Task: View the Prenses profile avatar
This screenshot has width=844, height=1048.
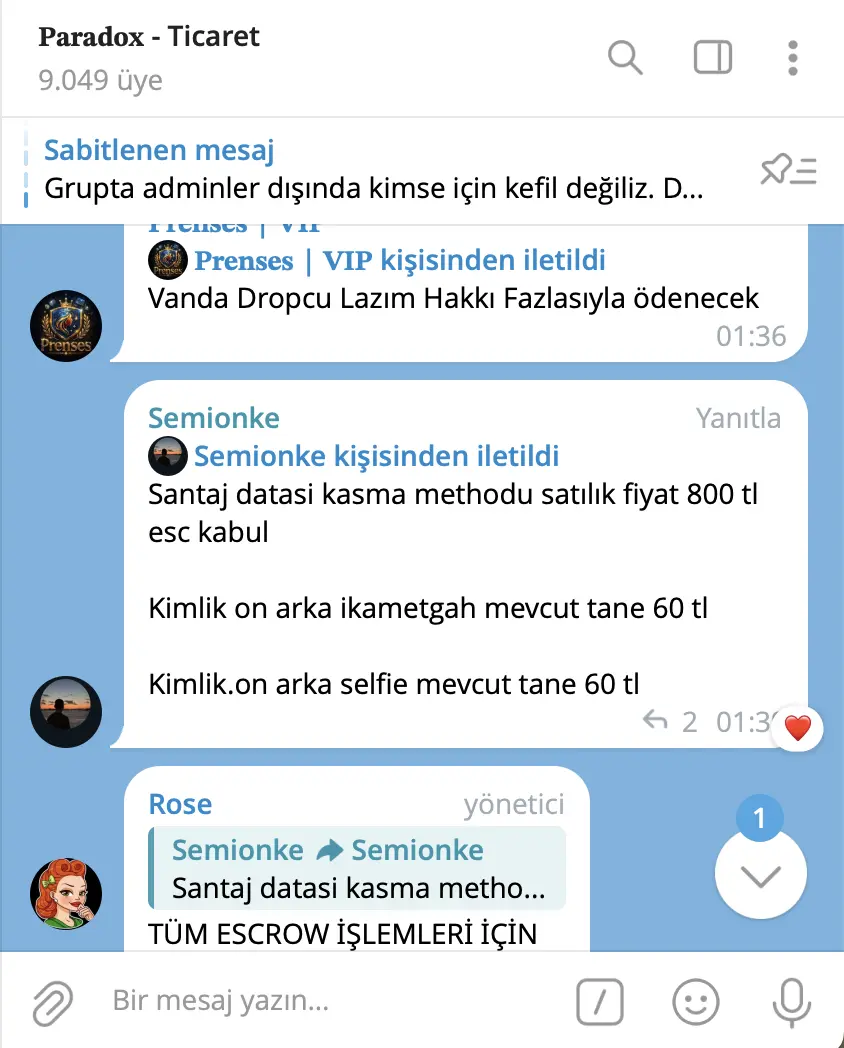Action: tap(66, 326)
